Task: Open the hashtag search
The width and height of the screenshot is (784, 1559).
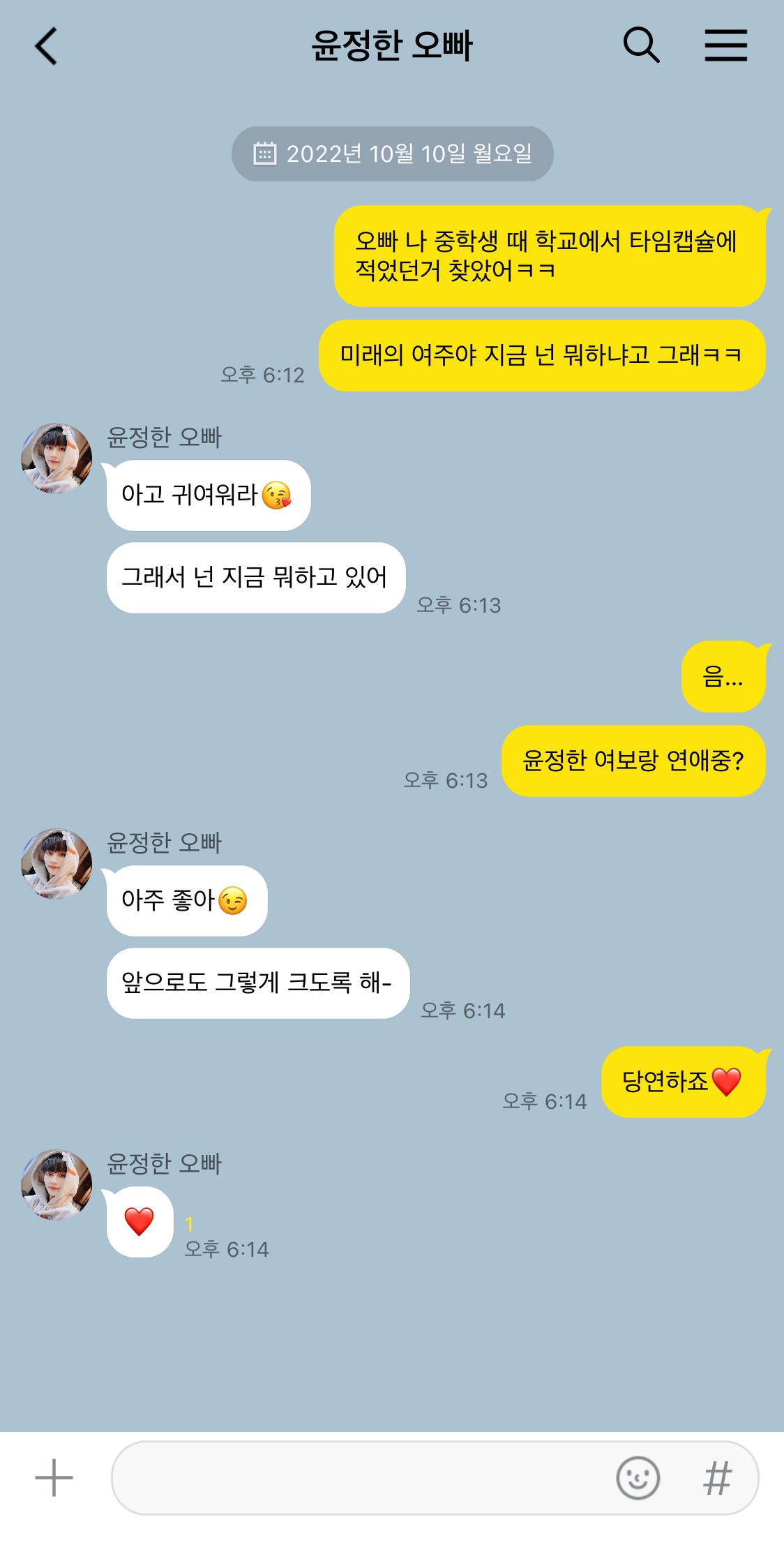Action: tap(717, 1477)
